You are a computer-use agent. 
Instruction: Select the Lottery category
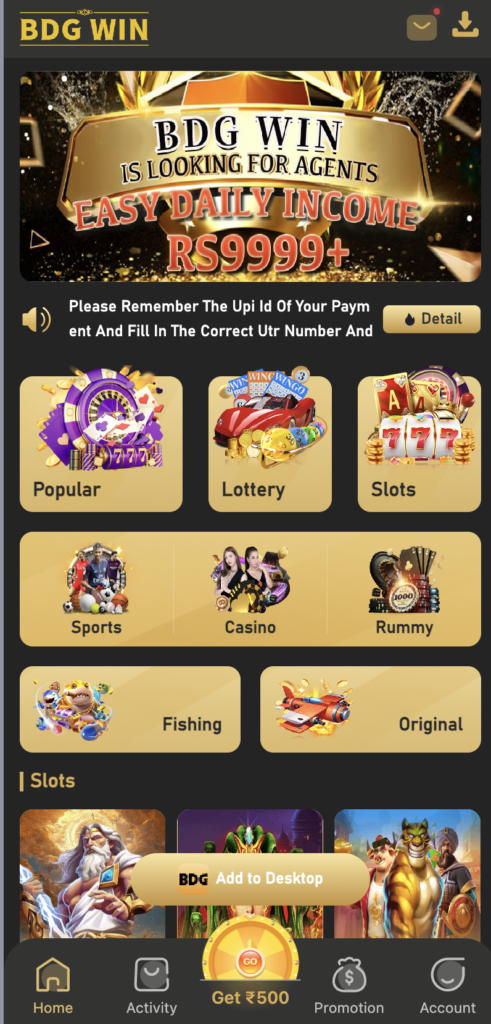(x=270, y=443)
